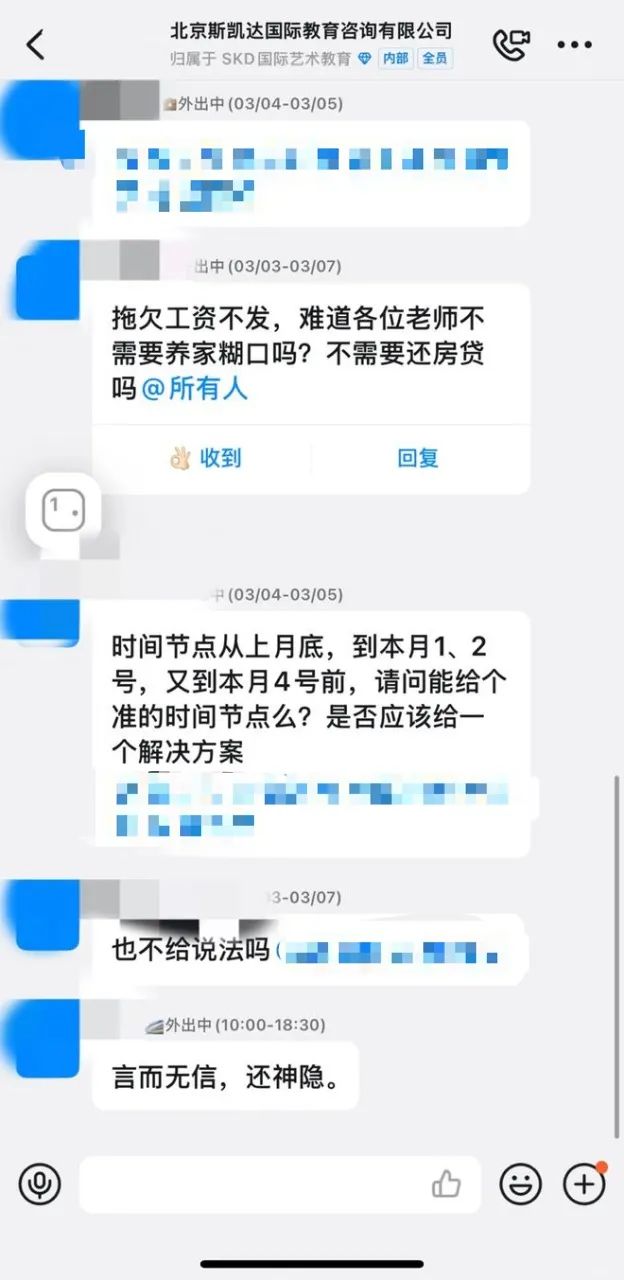Start a video or voice call
Viewport: 624px width, 1280px height.
click(x=511, y=45)
